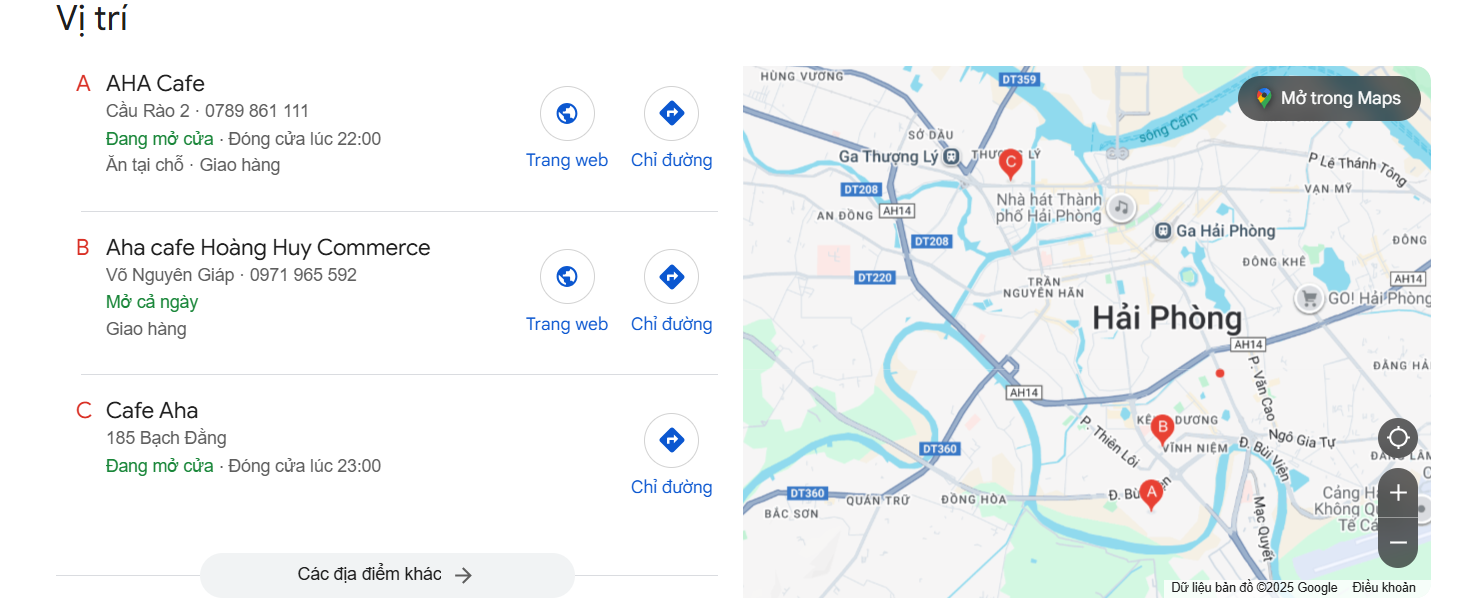Get directions to Aha cafe Hoàng Huy Commerce

(671, 277)
